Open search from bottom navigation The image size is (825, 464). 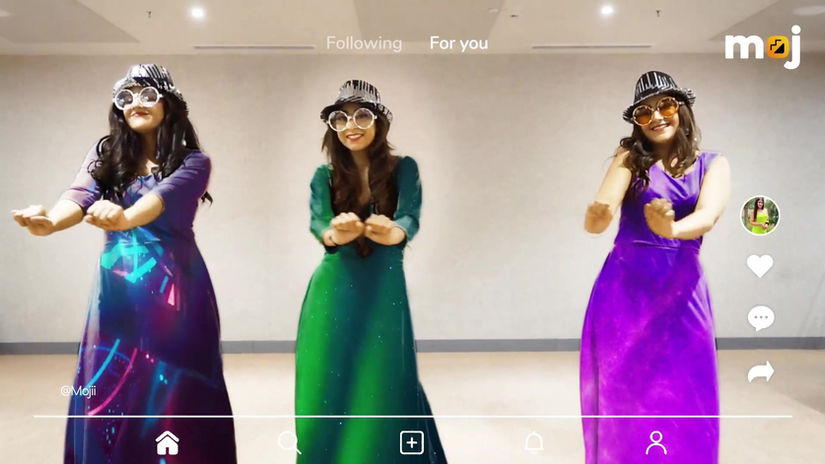289,443
